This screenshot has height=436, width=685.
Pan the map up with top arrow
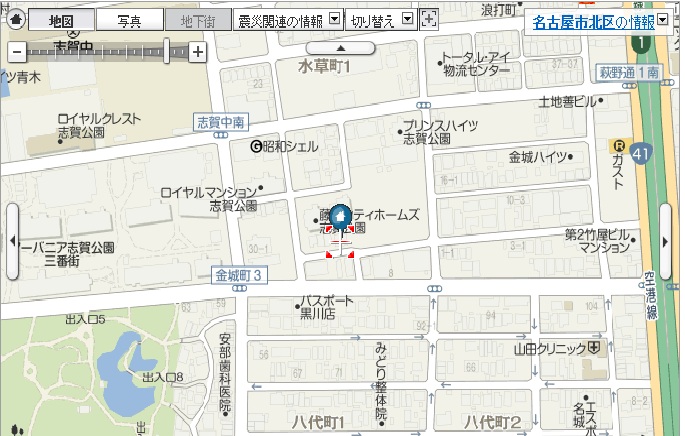tap(341, 48)
